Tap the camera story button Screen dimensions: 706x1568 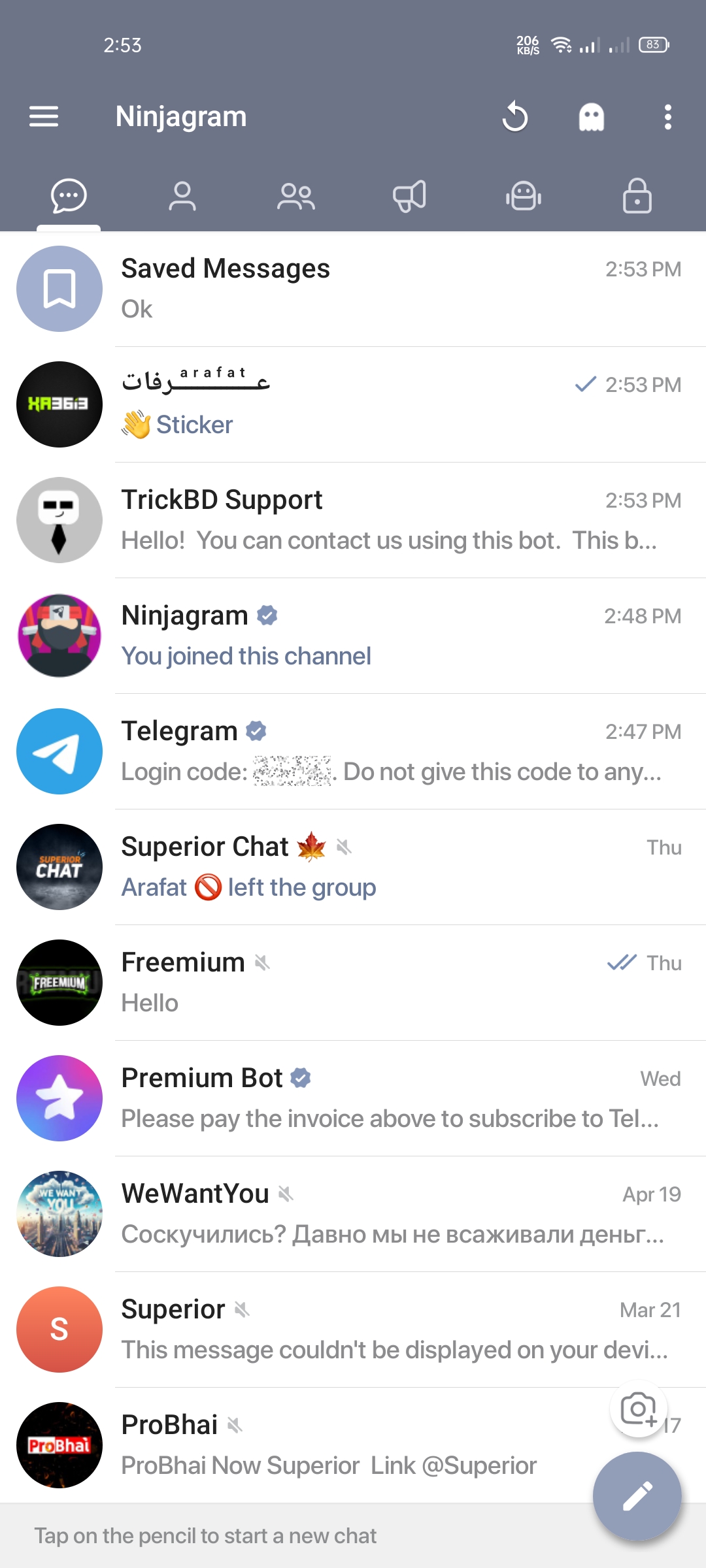[x=638, y=1409]
